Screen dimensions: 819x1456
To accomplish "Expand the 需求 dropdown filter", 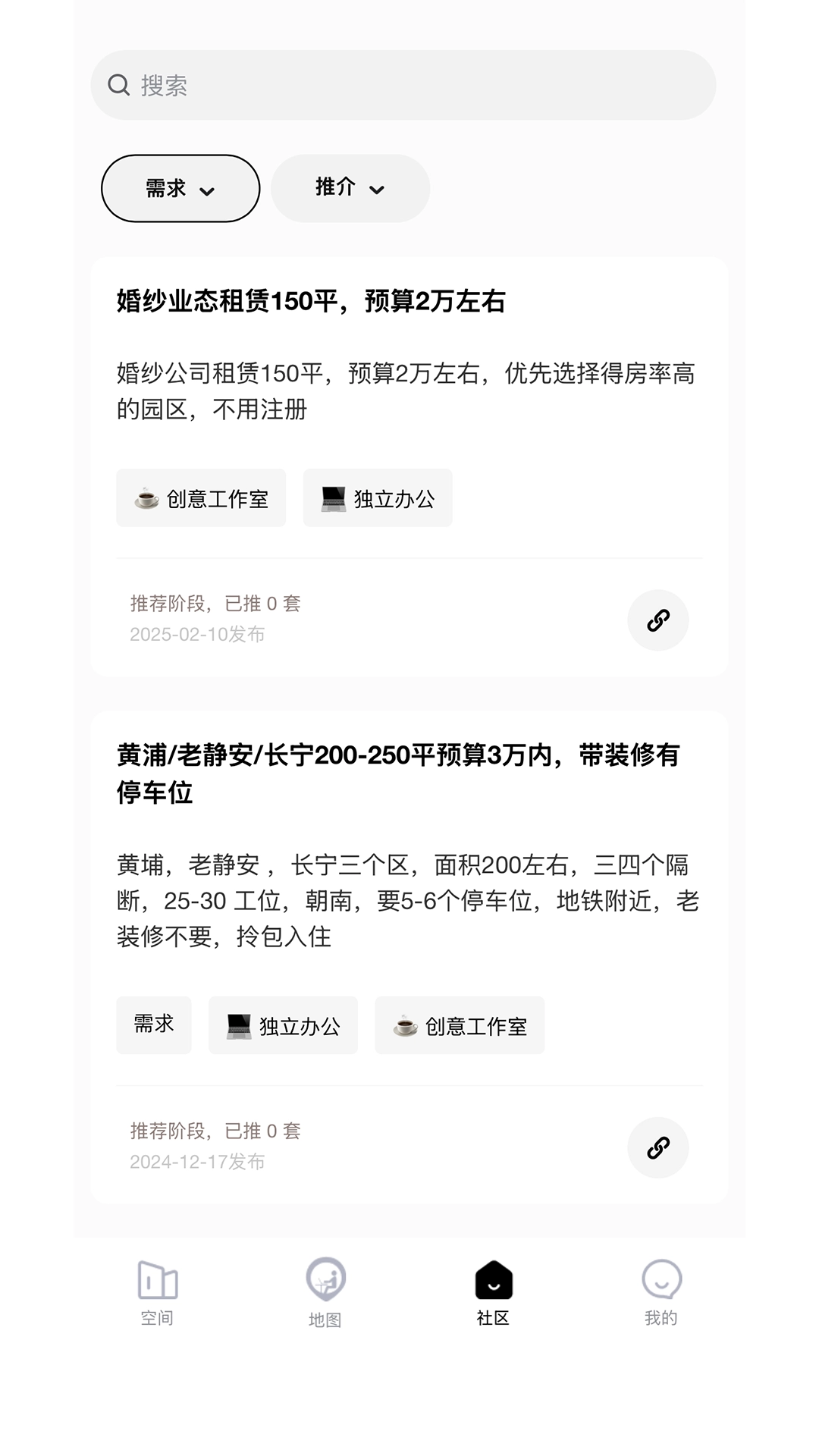I will pos(180,188).
